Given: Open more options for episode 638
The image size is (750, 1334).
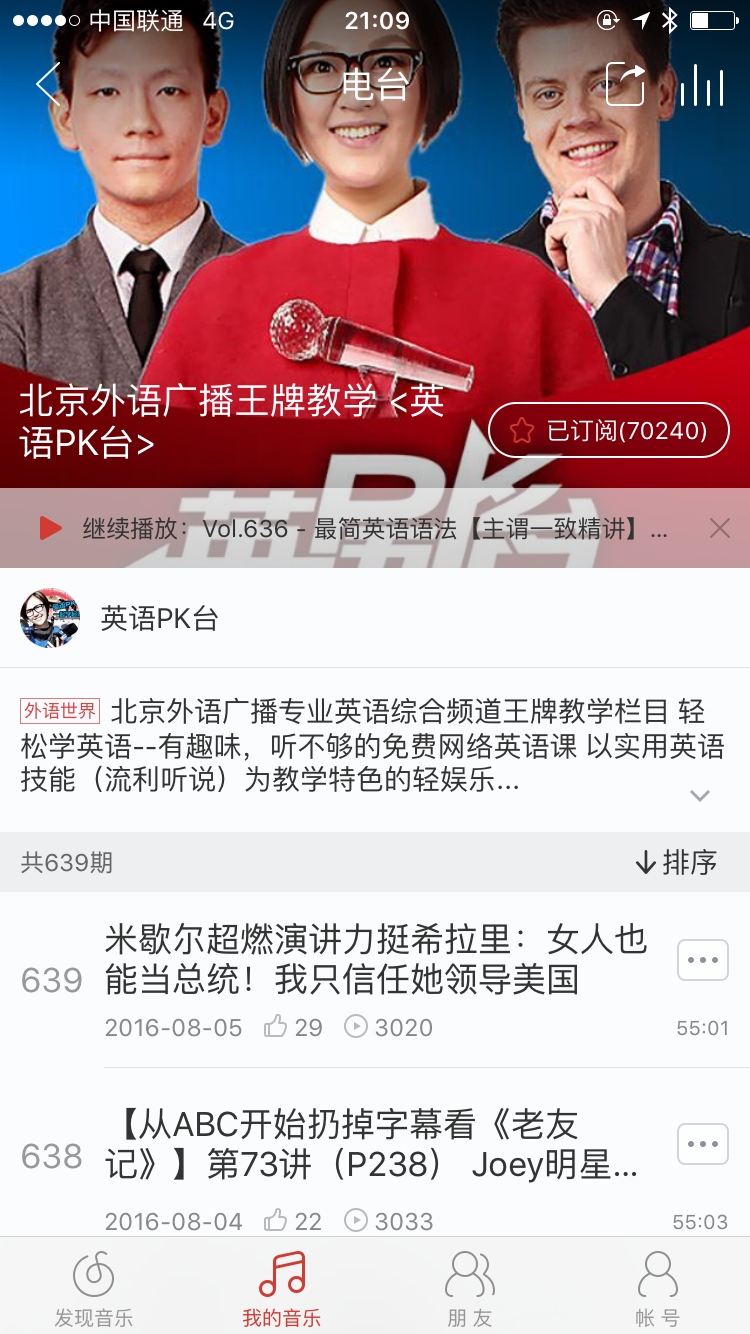Looking at the screenshot, I should click(702, 1143).
